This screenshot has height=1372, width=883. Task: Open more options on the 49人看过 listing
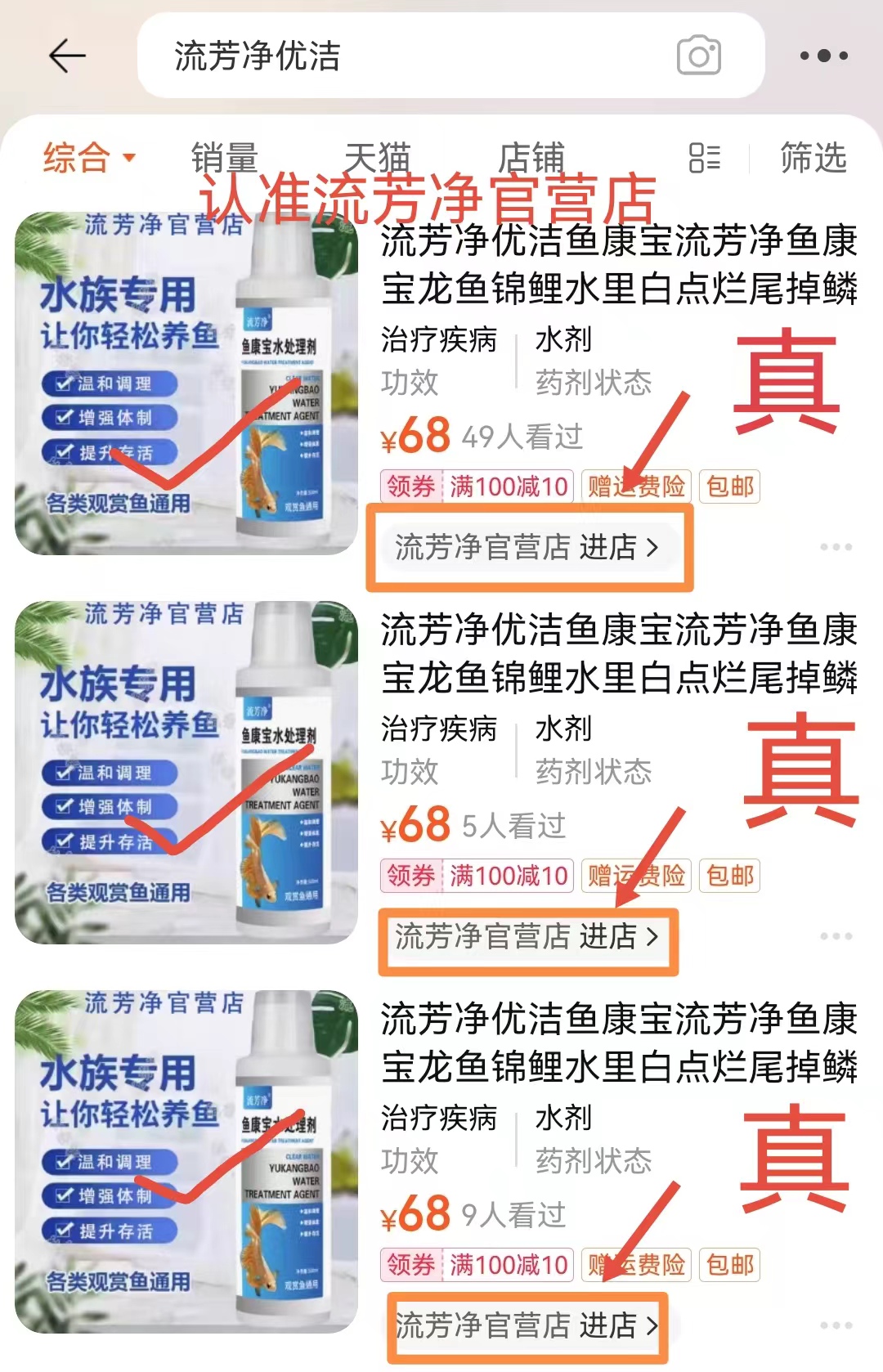click(x=836, y=547)
